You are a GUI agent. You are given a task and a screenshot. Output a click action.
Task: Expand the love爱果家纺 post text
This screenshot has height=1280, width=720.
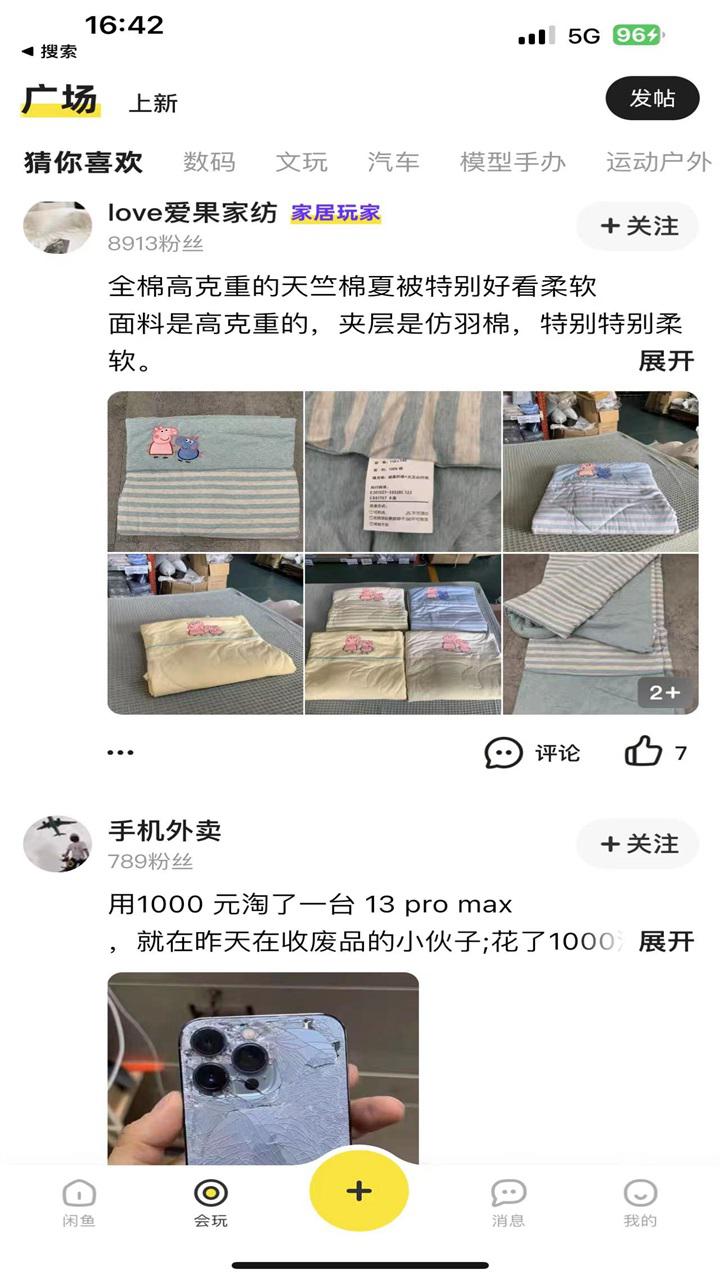coord(666,361)
